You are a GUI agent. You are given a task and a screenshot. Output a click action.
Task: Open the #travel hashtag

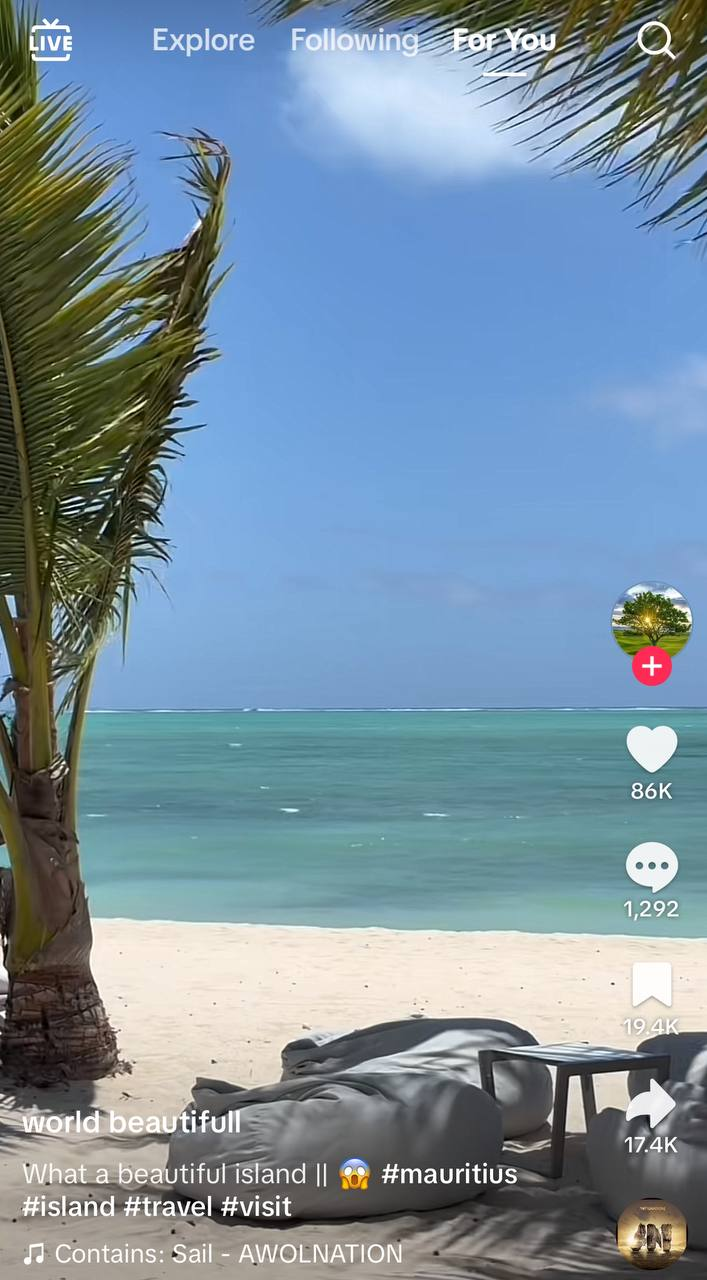coord(168,1206)
